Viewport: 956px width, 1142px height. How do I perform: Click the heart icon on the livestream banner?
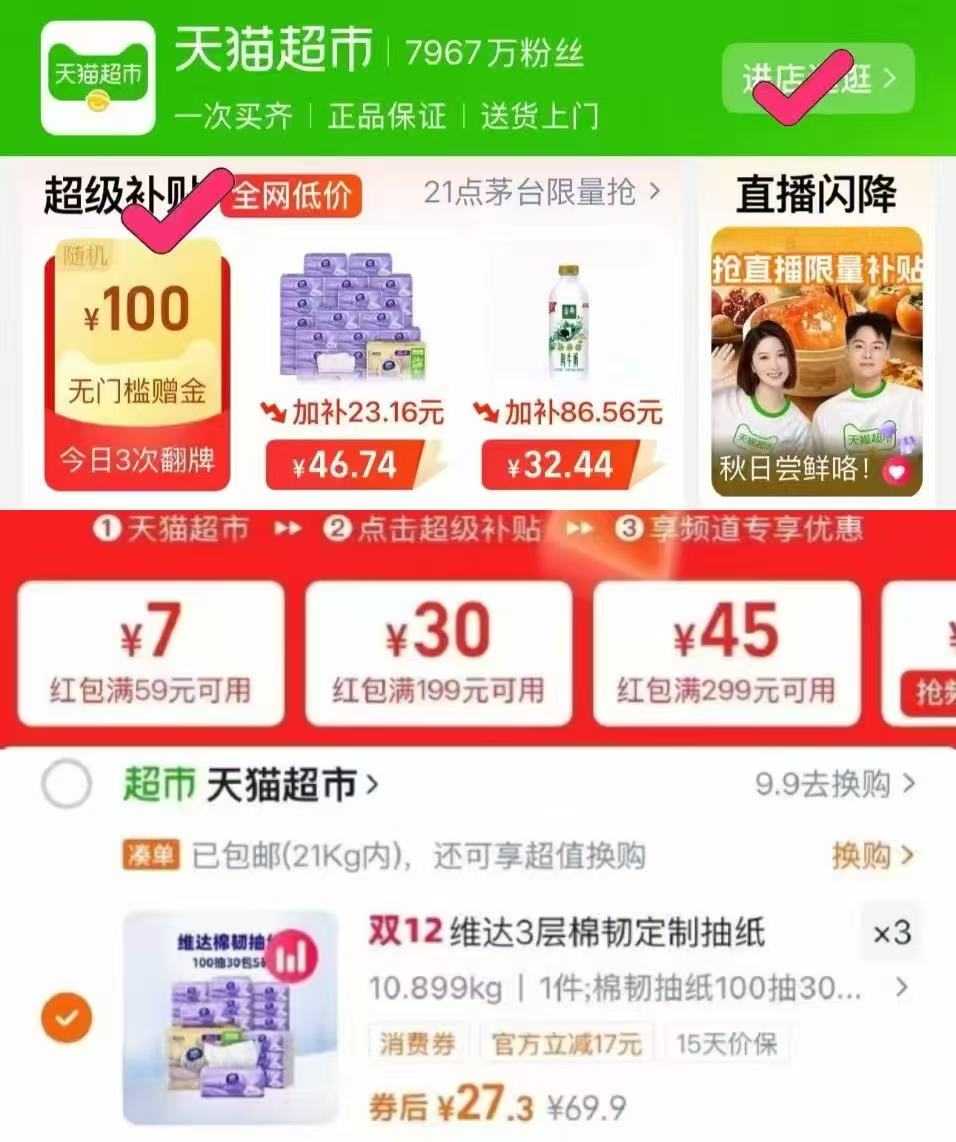(x=895, y=470)
